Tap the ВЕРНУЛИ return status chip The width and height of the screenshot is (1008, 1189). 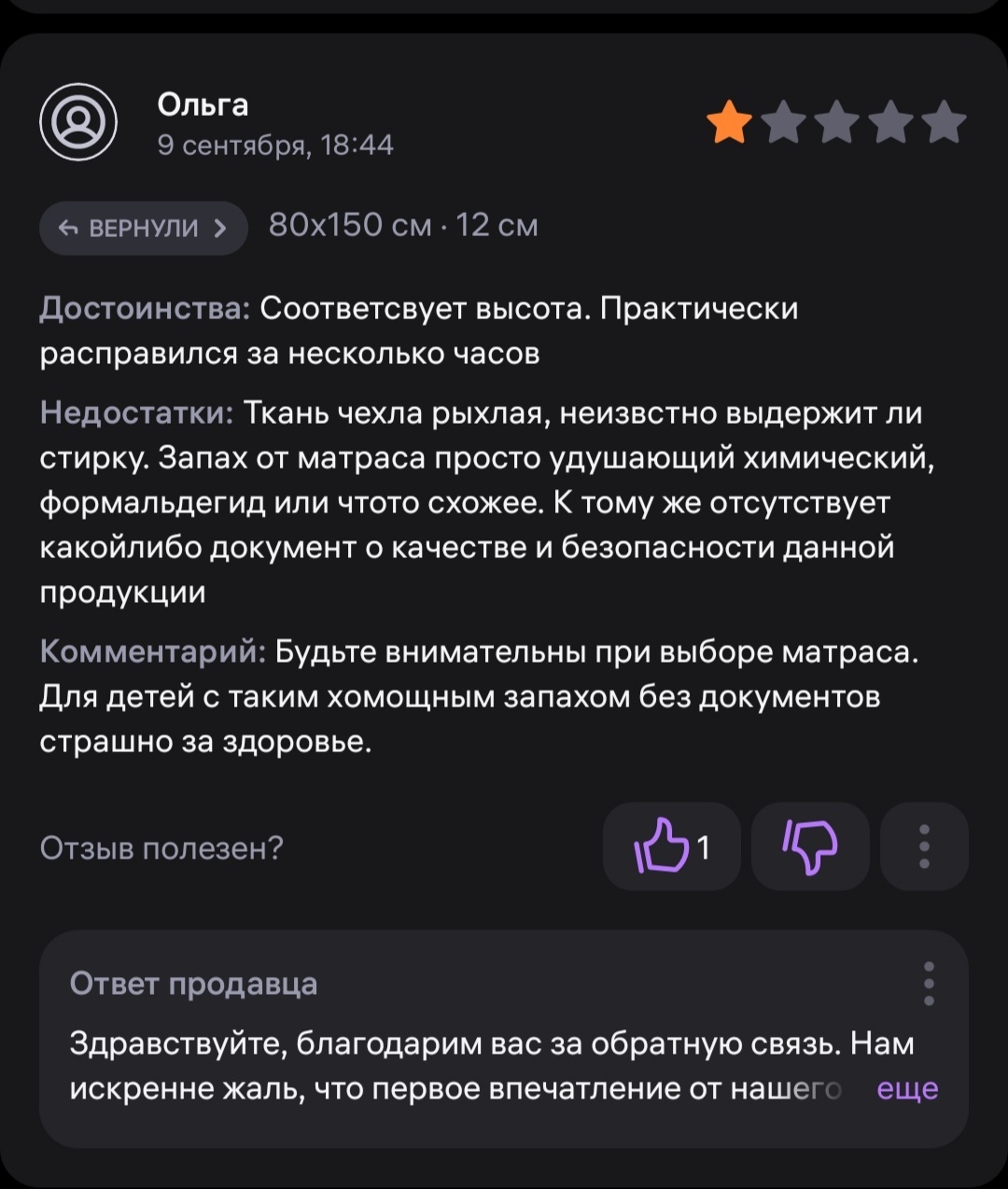143,228
